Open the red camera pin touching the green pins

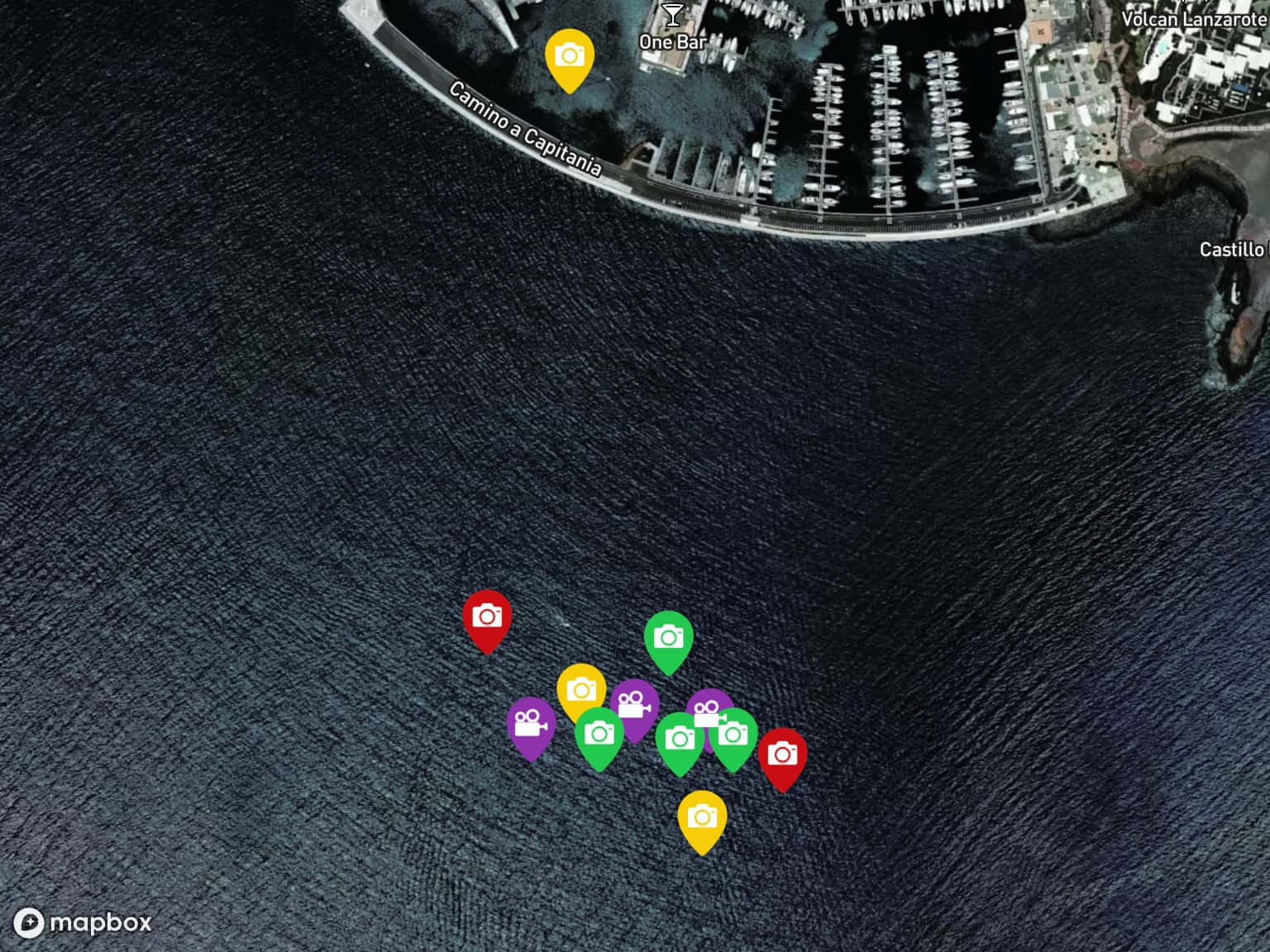(784, 754)
